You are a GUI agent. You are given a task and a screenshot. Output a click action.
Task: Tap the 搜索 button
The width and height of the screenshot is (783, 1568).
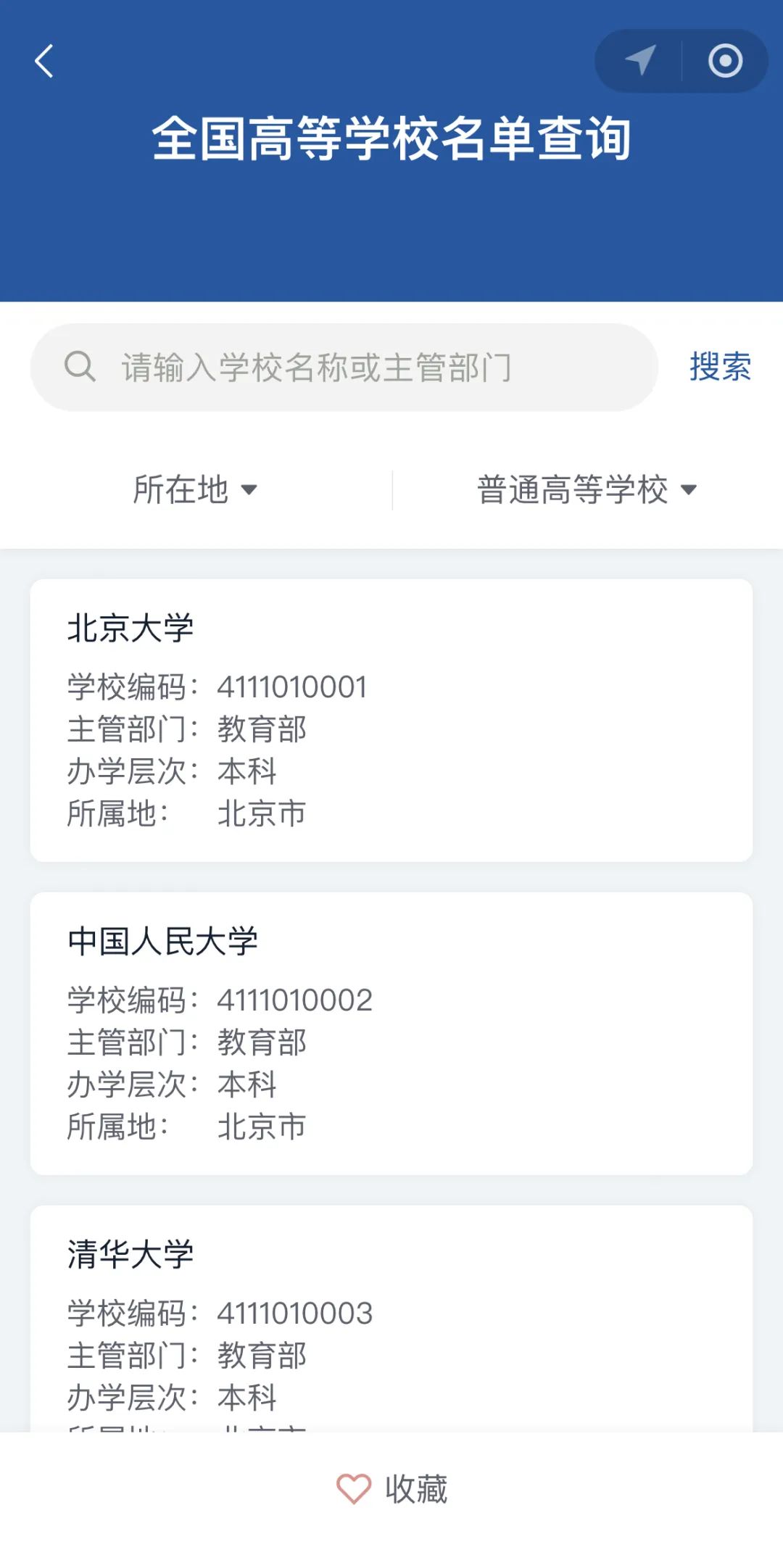point(720,367)
